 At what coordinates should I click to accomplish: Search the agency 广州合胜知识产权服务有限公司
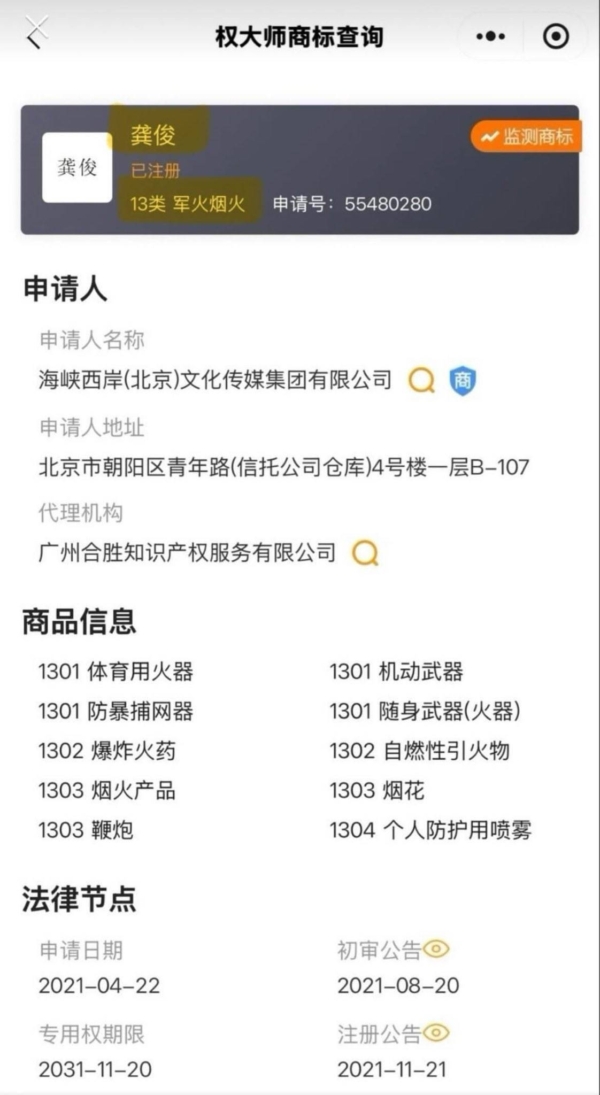(x=365, y=552)
